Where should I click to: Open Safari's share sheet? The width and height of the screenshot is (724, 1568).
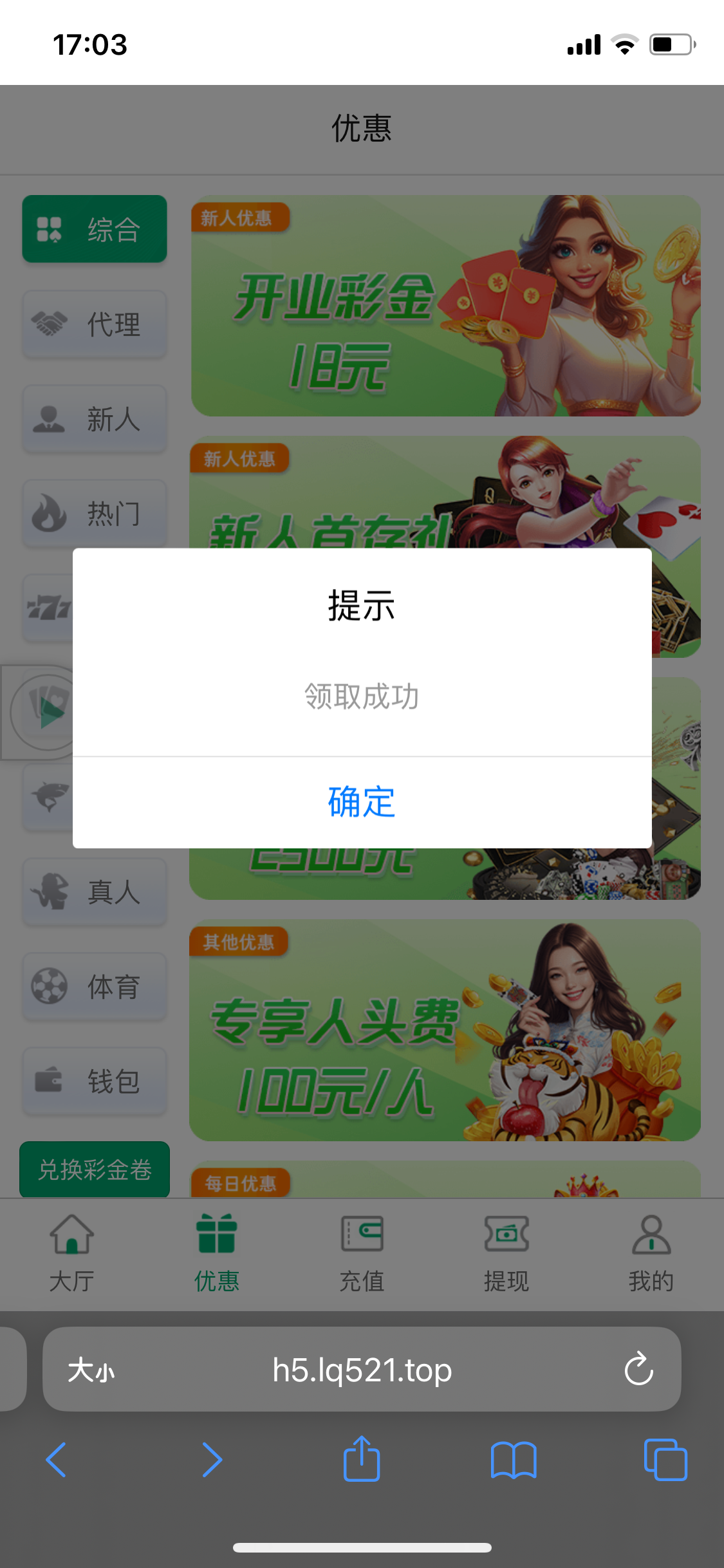pos(362,1459)
